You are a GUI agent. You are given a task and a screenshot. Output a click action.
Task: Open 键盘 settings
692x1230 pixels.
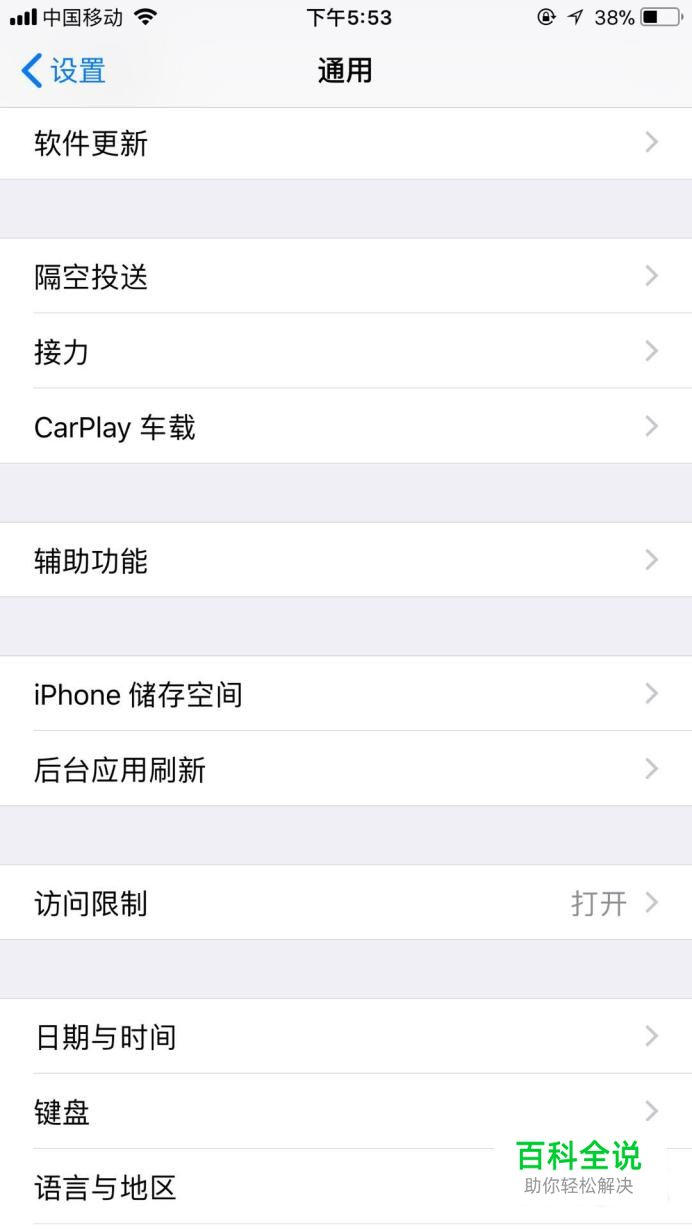coord(346,1111)
